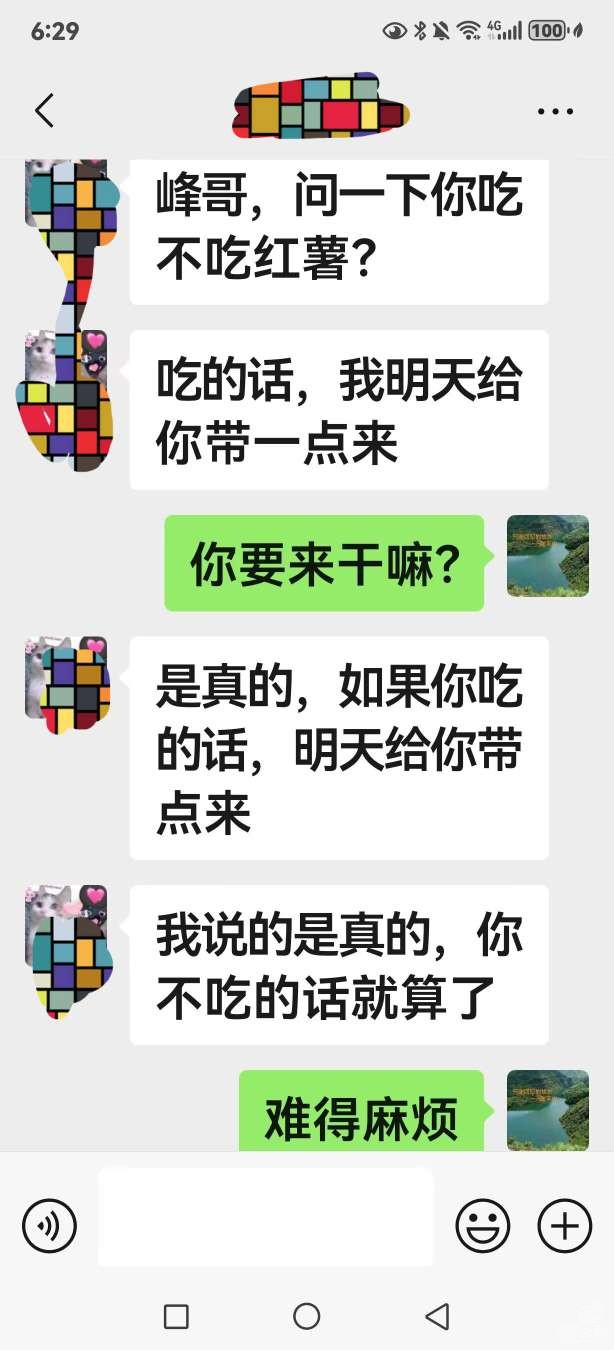Open the chat info overflow menu
614x1350 pixels.
555,111
